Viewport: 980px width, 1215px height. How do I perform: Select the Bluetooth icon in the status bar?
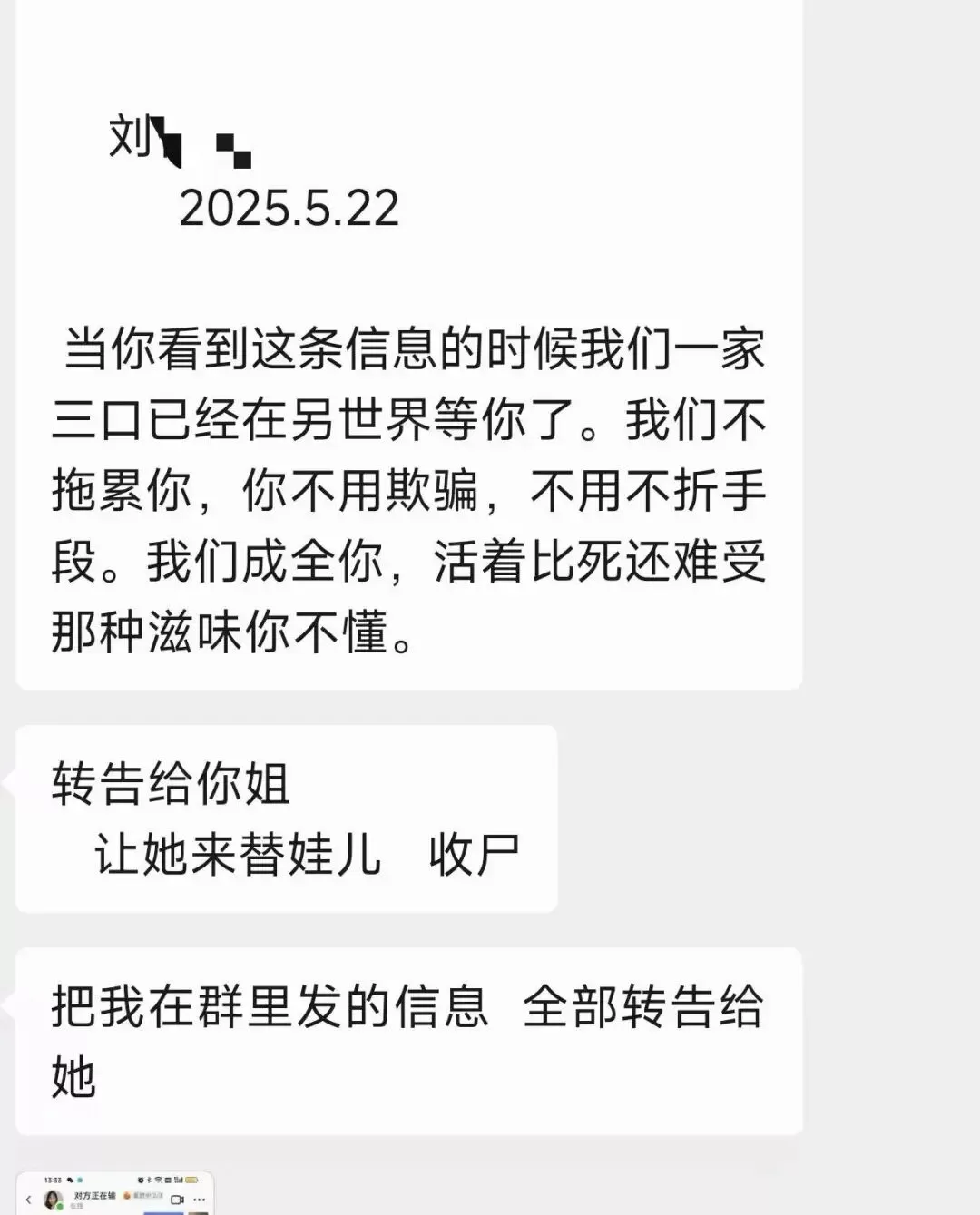point(148,1180)
